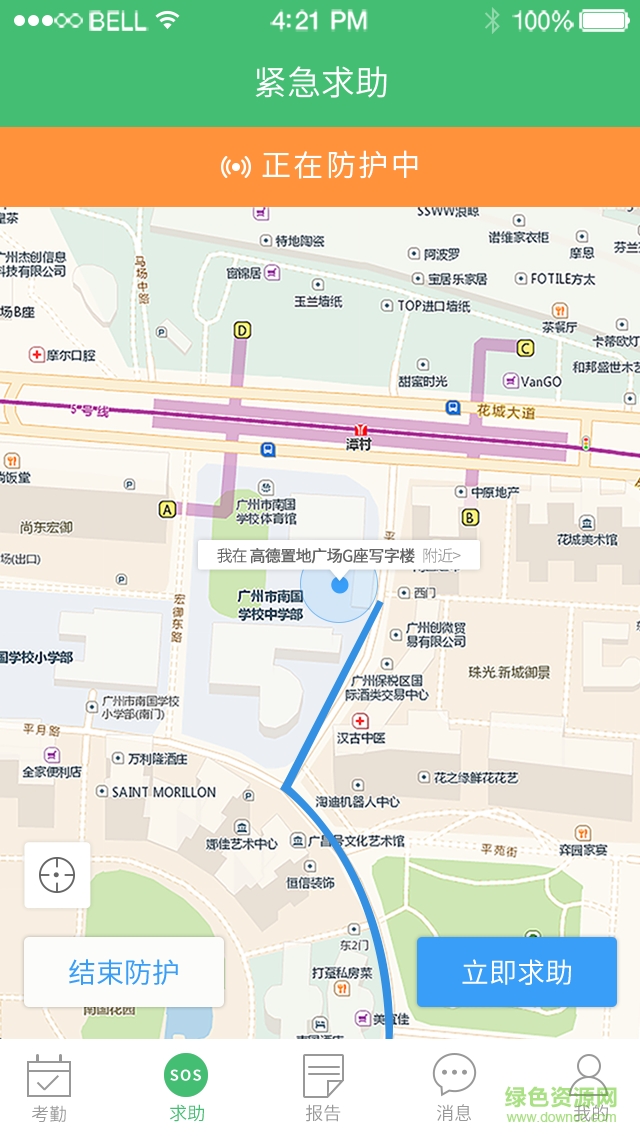
Task: Recenter map with the locate crosshair button
Action: (57, 875)
